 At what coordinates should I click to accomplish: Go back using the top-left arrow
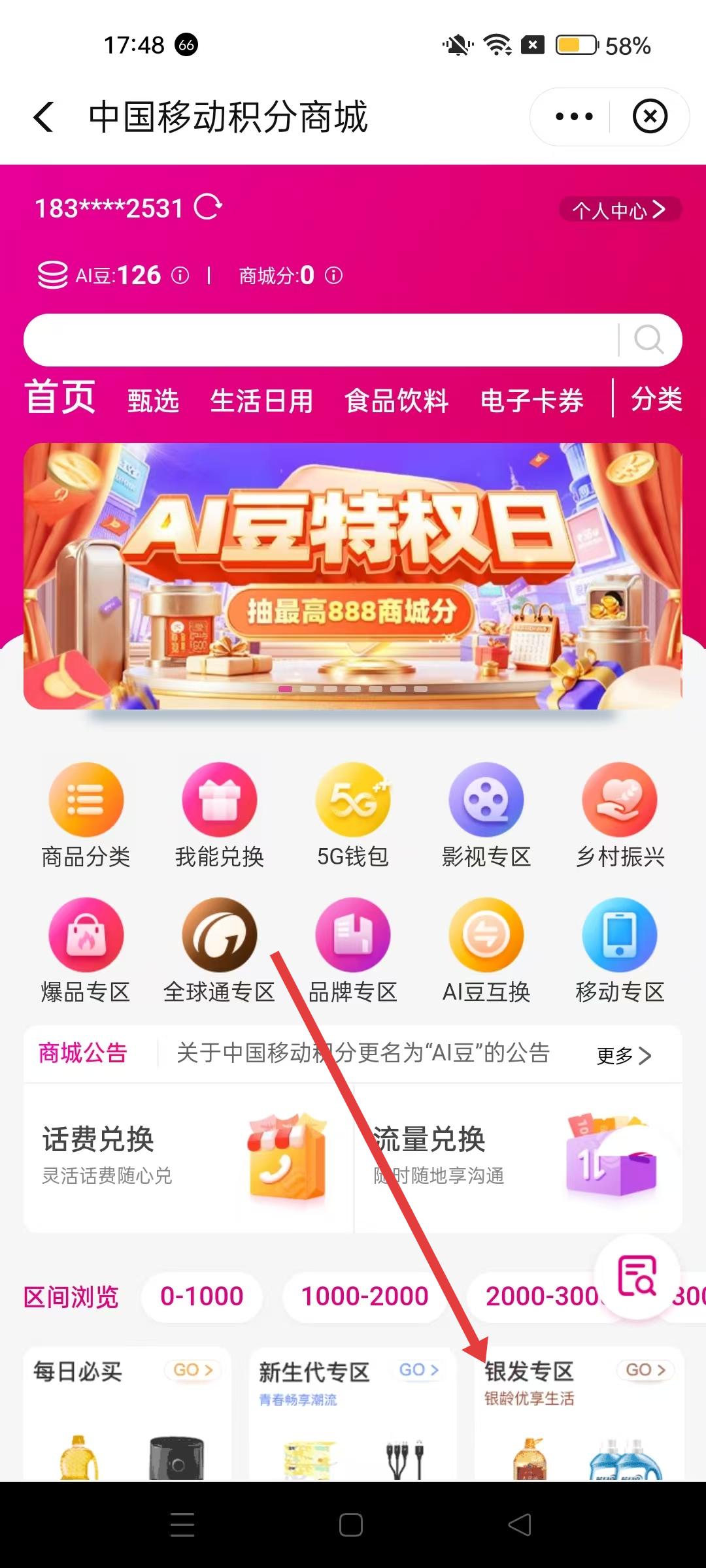coord(44,118)
